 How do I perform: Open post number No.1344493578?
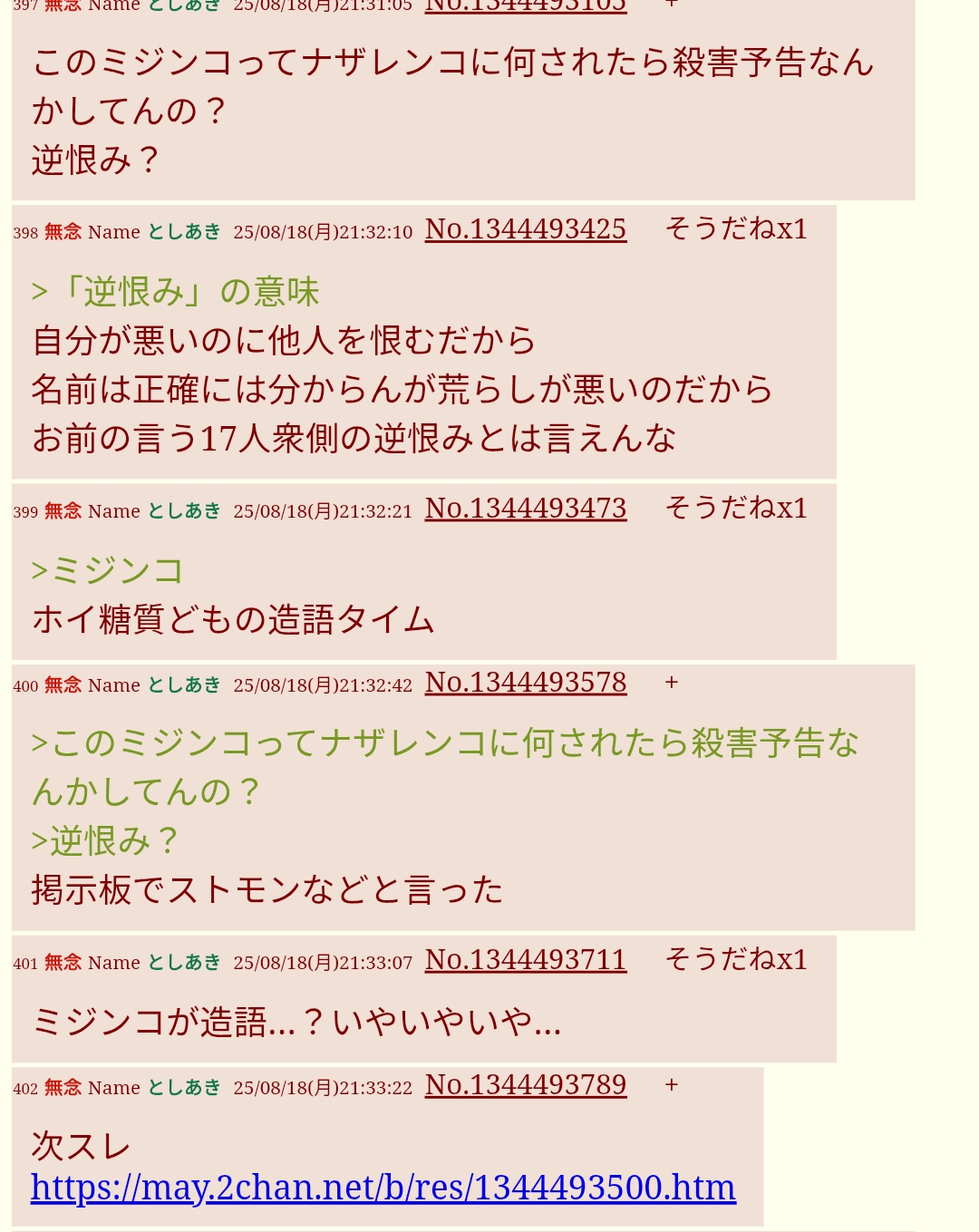click(525, 683)
